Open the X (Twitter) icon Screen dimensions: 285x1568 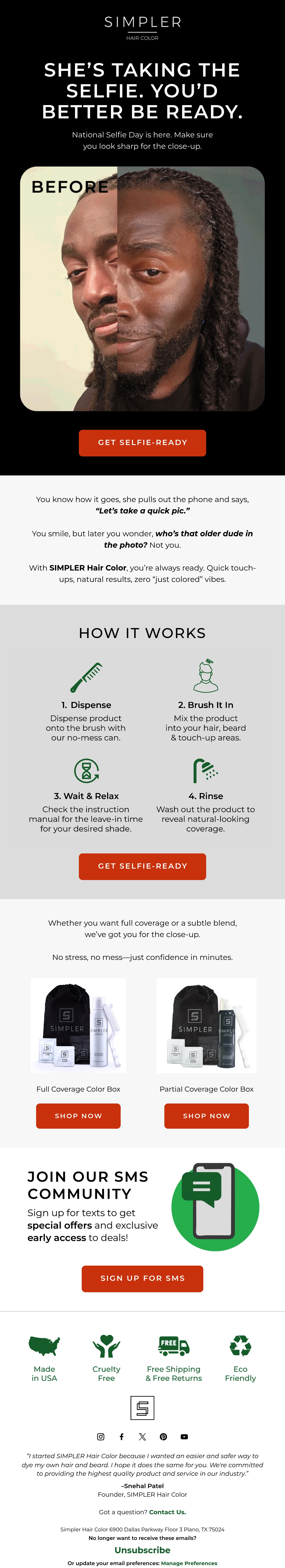[142, 1437]
